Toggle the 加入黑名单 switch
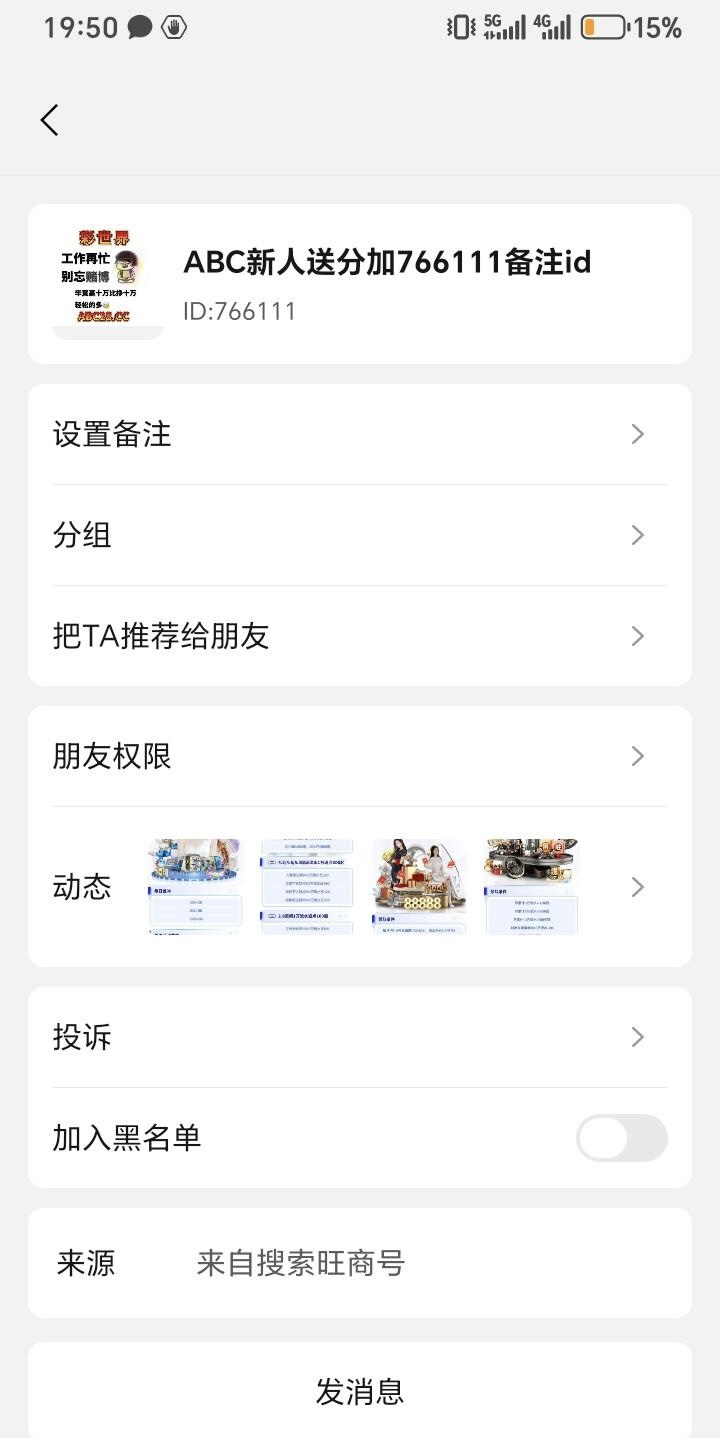The width and height of the screenshot is (720, 1438). tap(621, 1138)
